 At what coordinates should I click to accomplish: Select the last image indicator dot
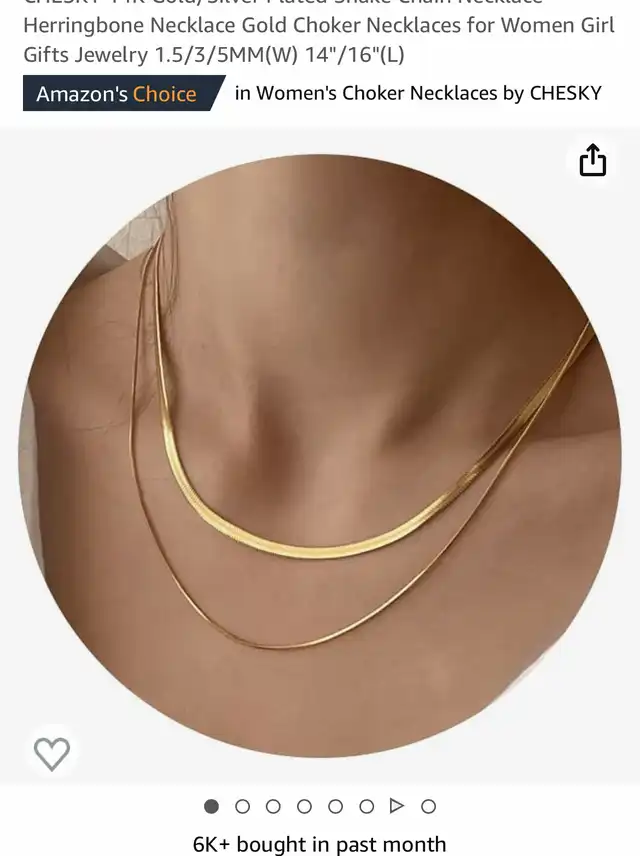[428, 806]
